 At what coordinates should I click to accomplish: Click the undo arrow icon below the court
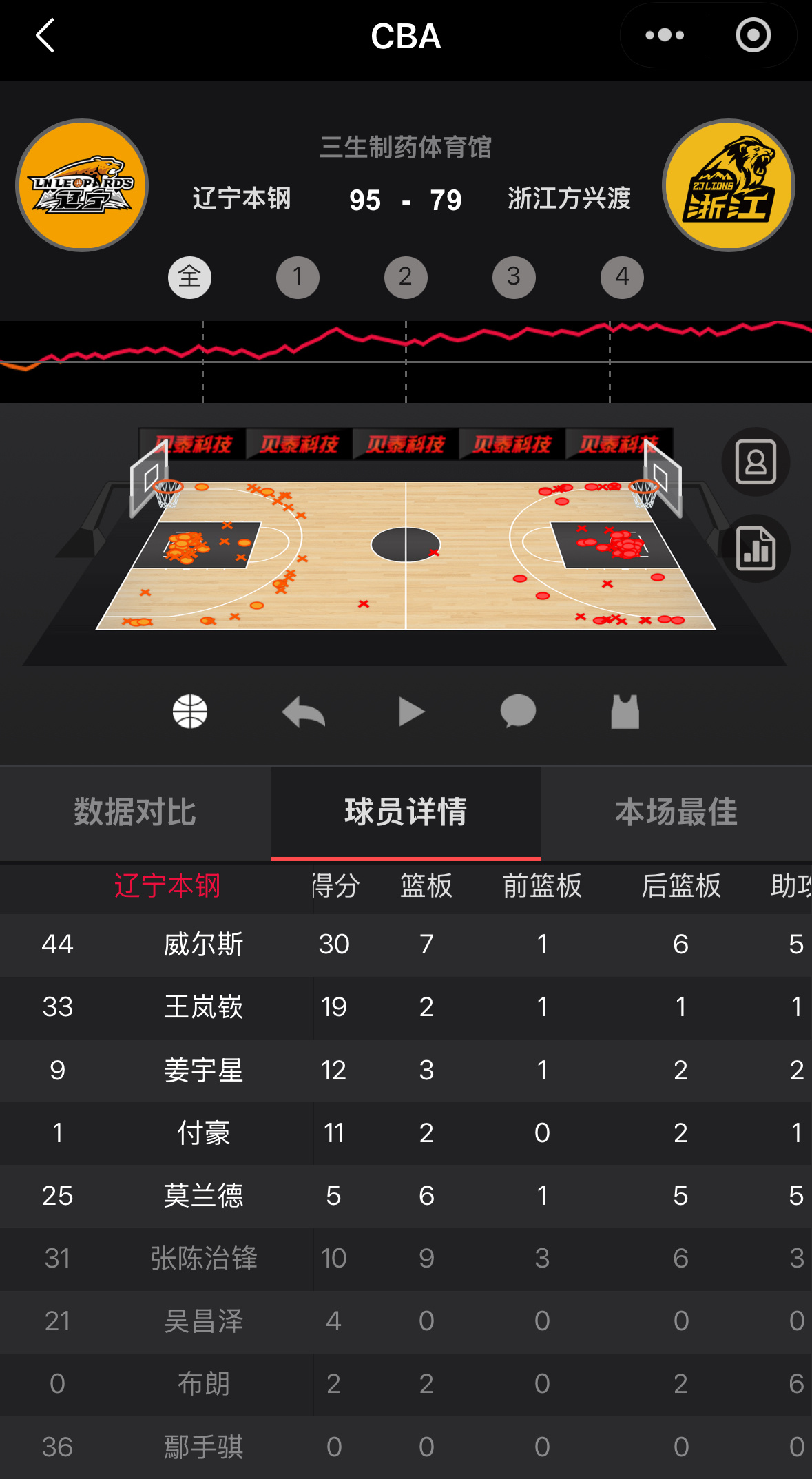click(x=303, y=712)
